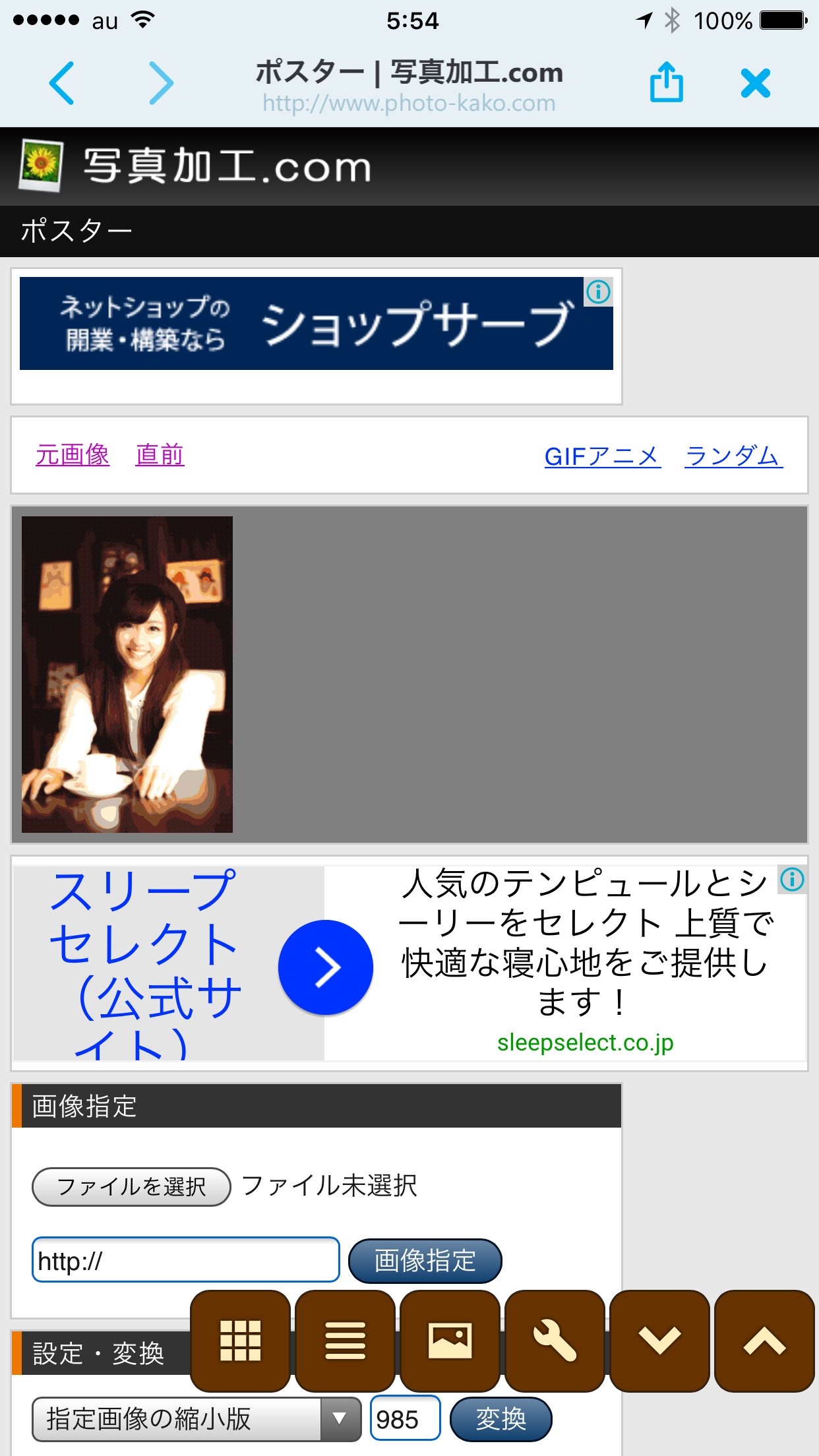The height and width of the screenshot is (1456, 819).
Task: Open the 直前 link
Action: 160,455
